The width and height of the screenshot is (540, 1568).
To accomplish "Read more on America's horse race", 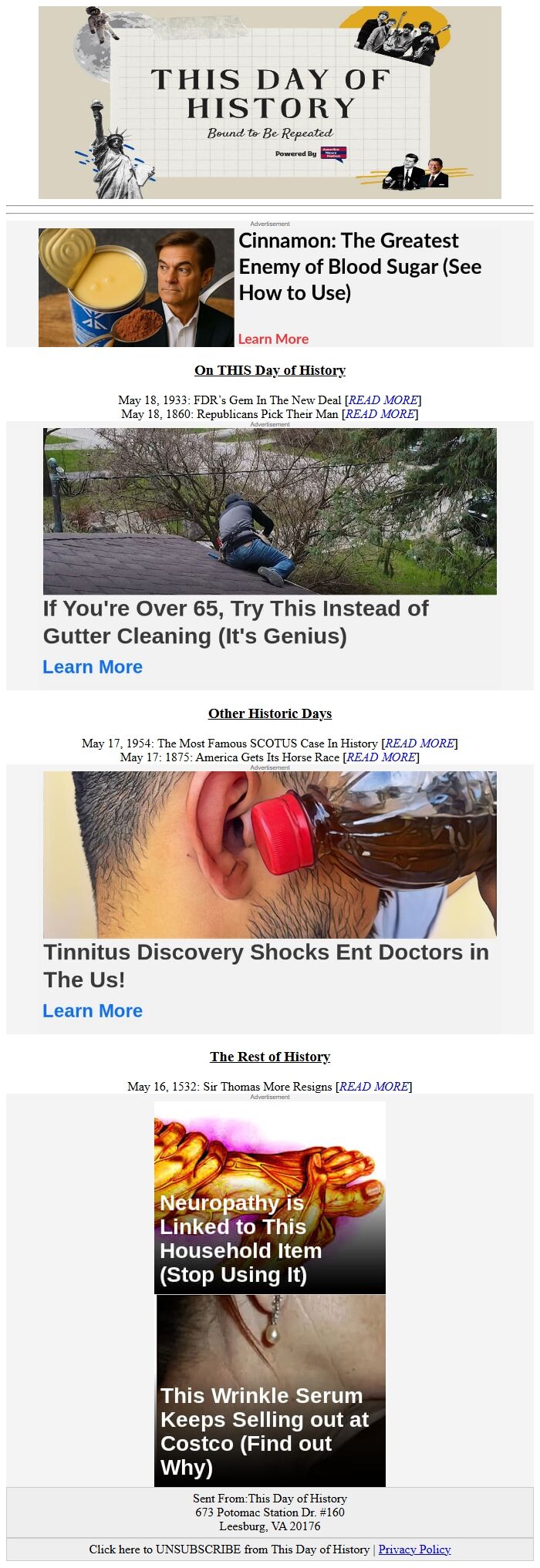I will (380, 757).
